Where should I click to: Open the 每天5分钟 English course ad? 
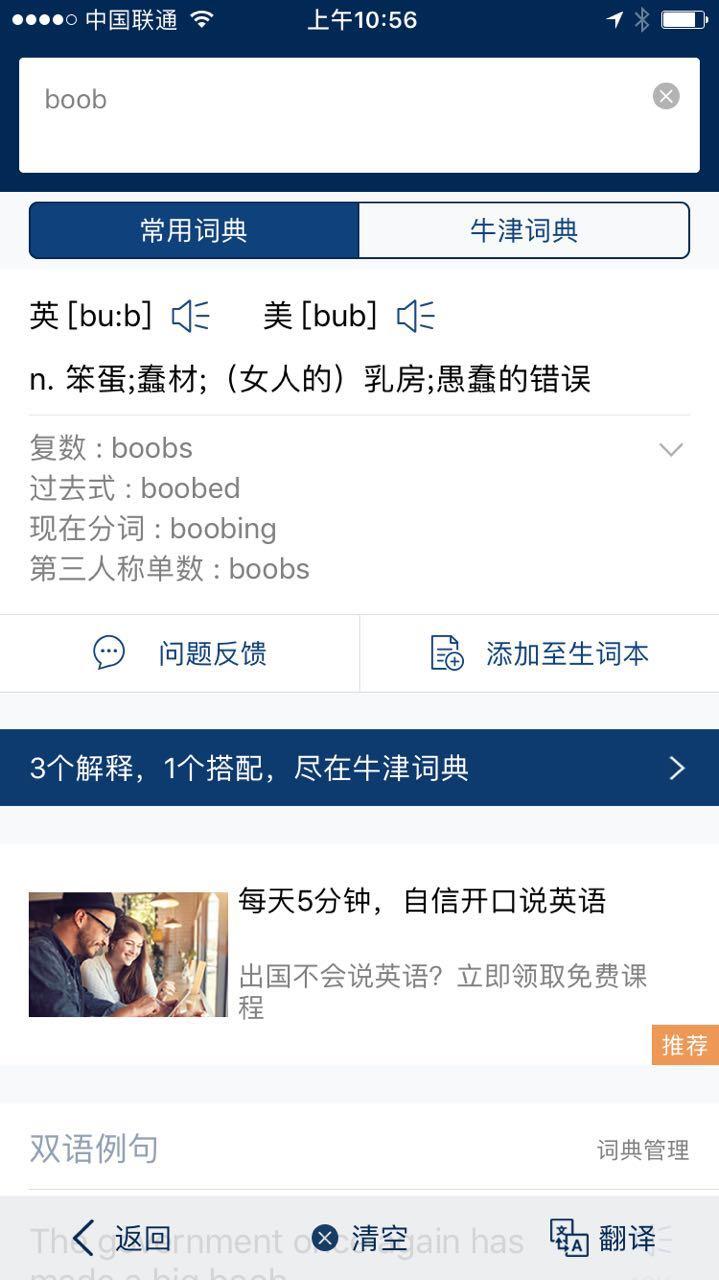[359, 955]
